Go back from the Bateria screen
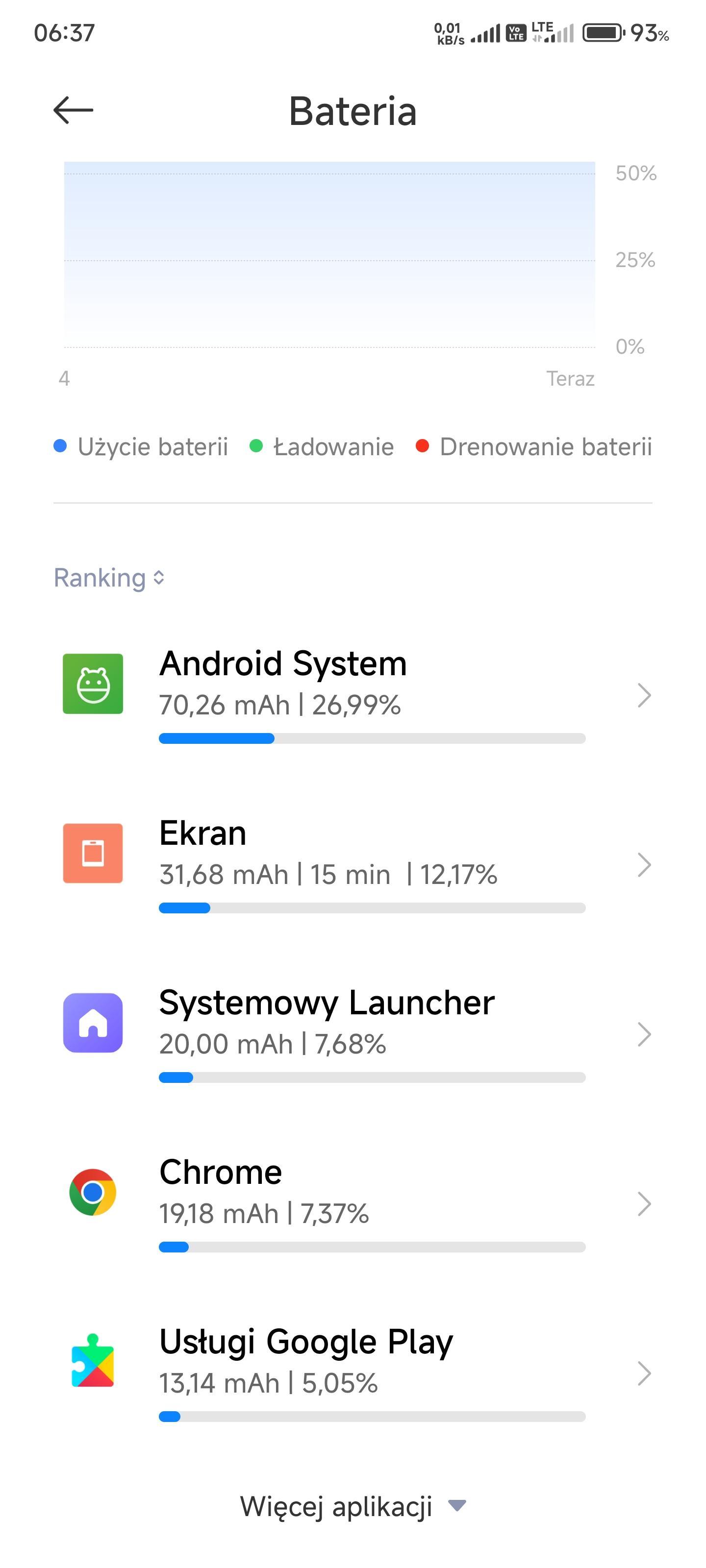The image size is (706, 1568). click(x=73, y=111)
